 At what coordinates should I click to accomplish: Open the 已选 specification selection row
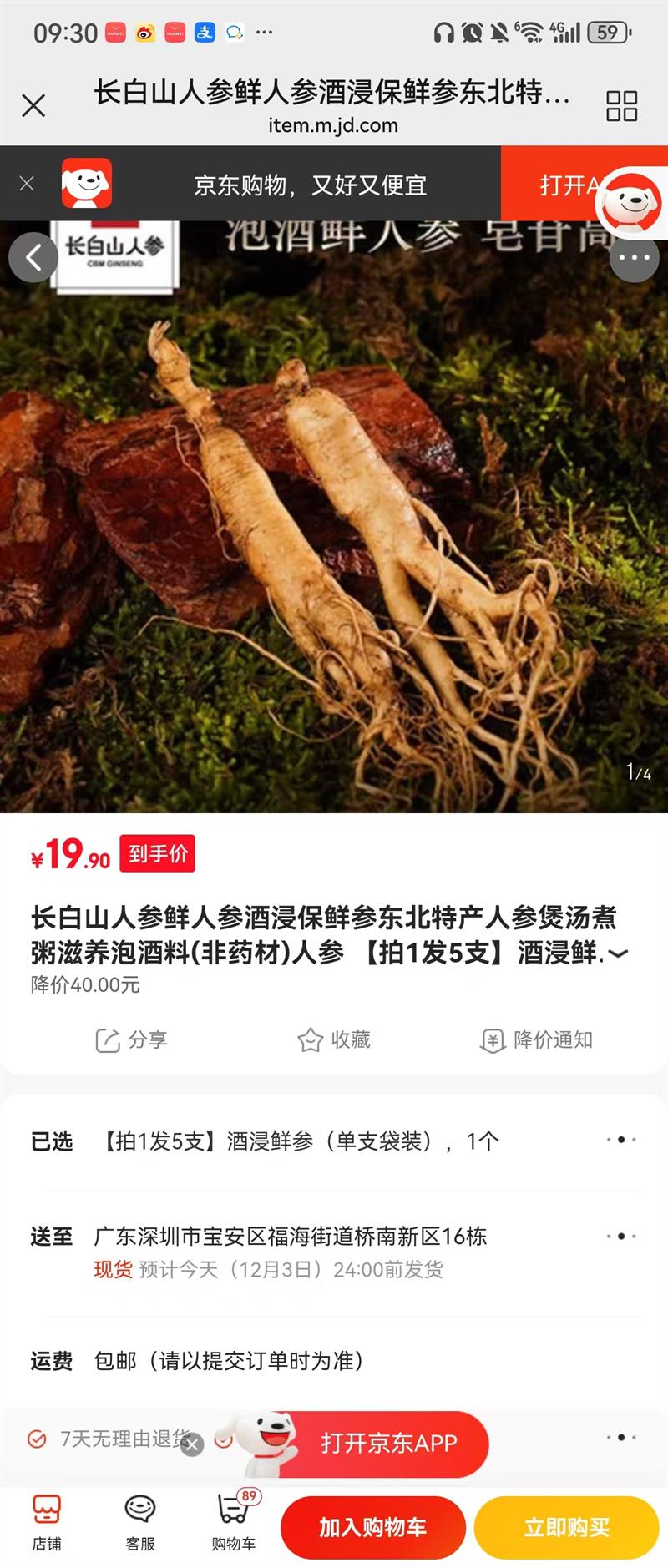[334, 1141]
